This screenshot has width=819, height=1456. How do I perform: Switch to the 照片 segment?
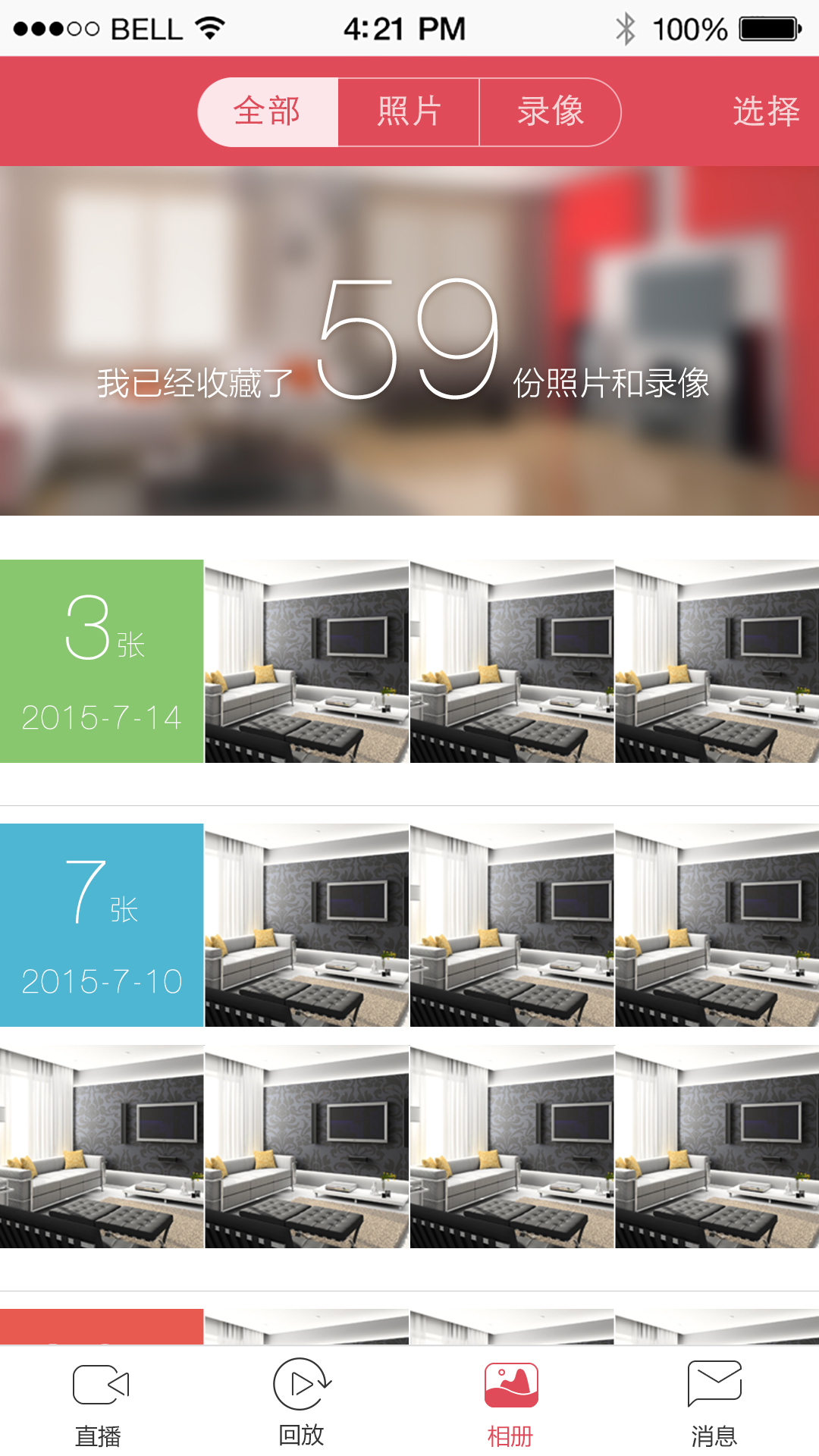click(x=409, y=112)
